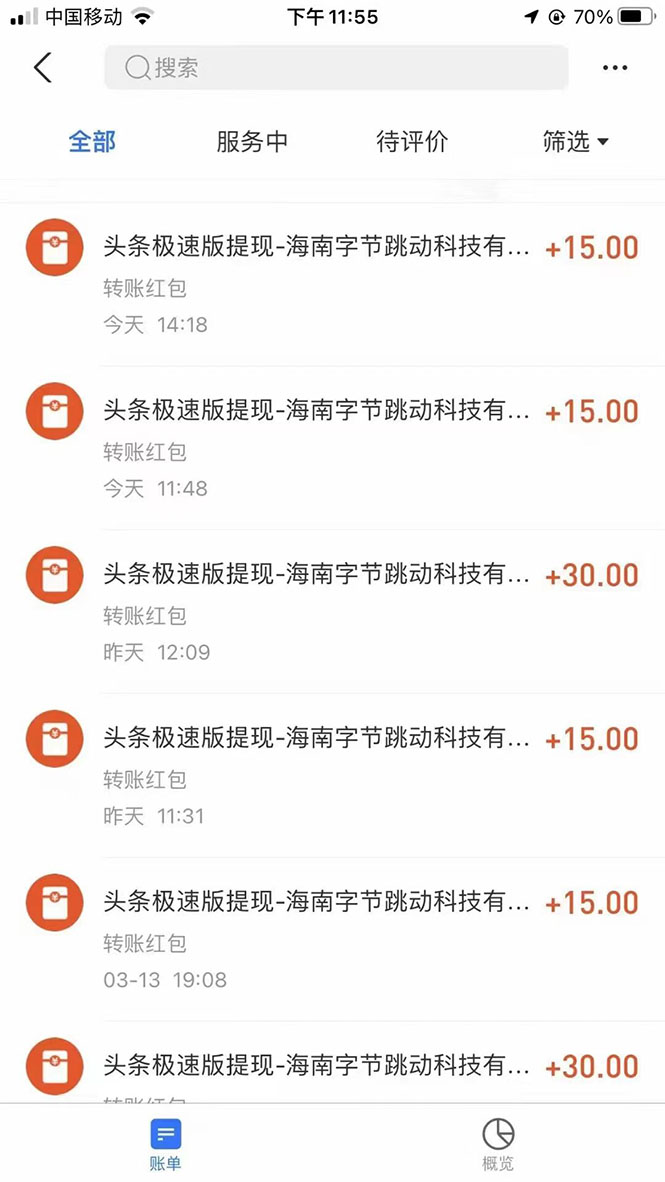Go back using the top-left arrow
665x1182 pixels.
(42, 68)
